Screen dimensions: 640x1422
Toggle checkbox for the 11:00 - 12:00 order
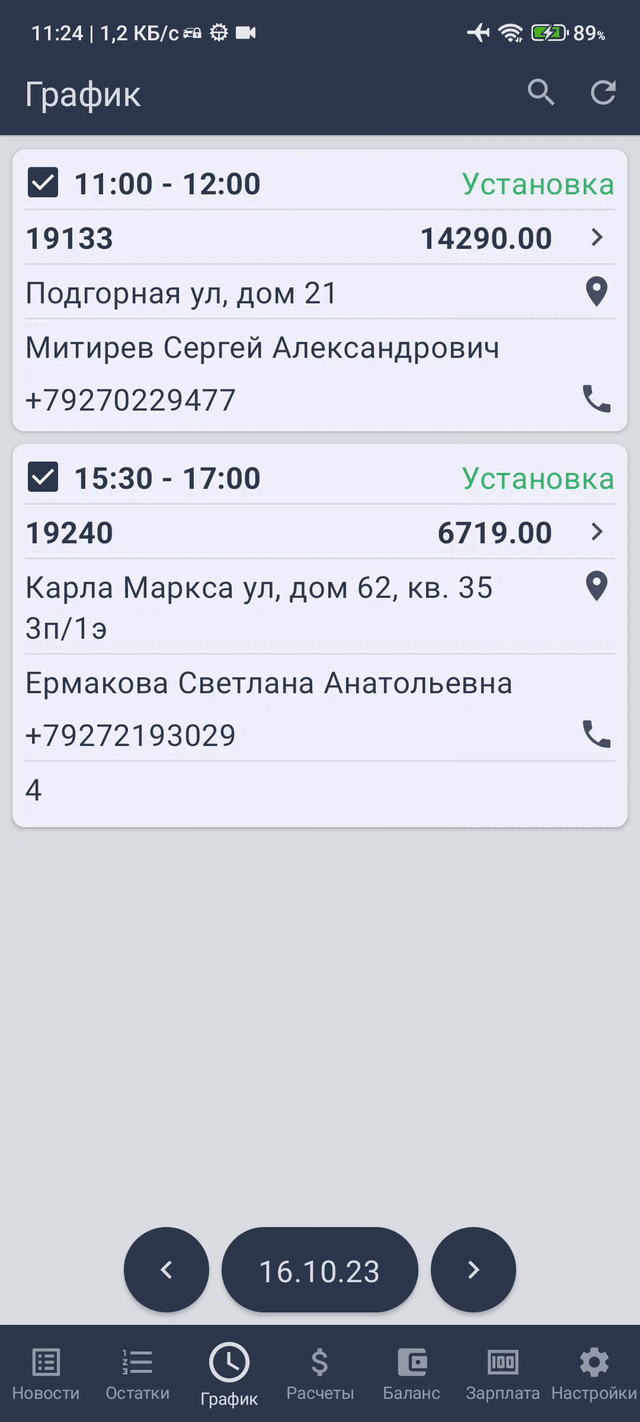43,183
